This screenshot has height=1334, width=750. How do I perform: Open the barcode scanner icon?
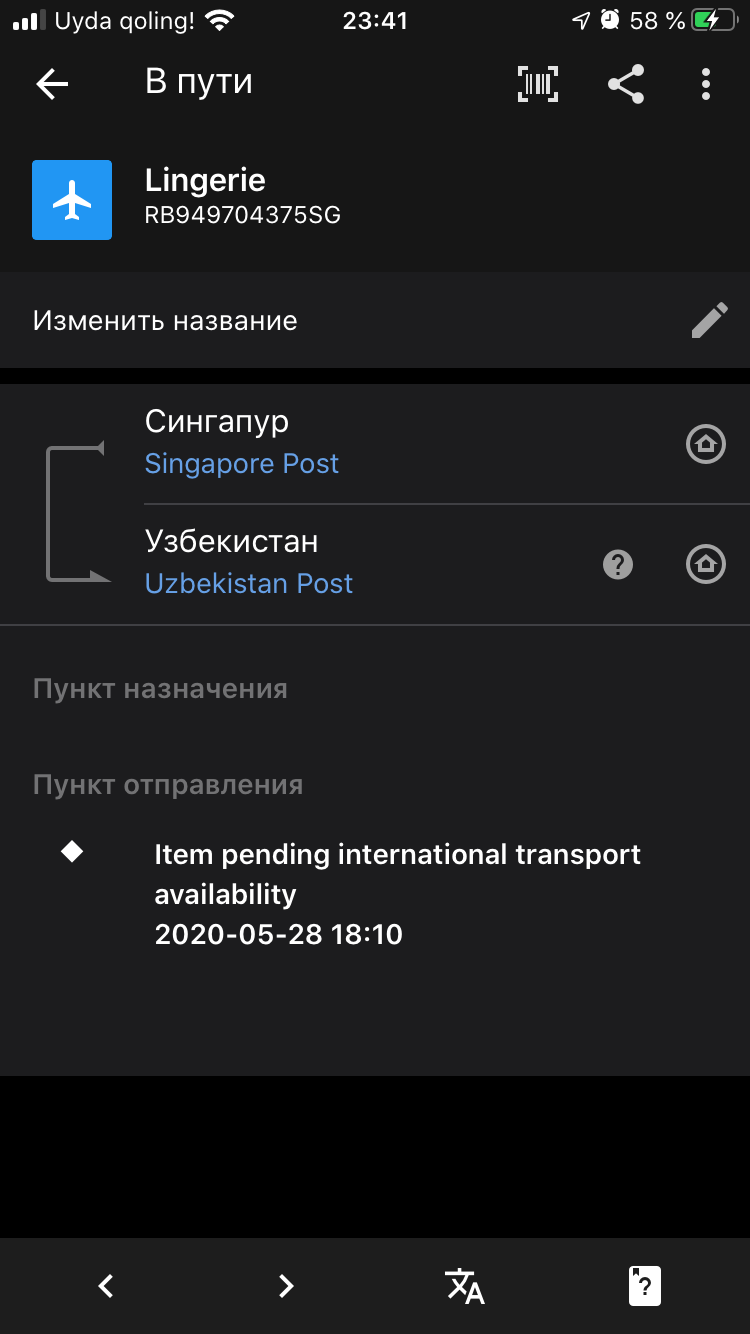(538, 84)
